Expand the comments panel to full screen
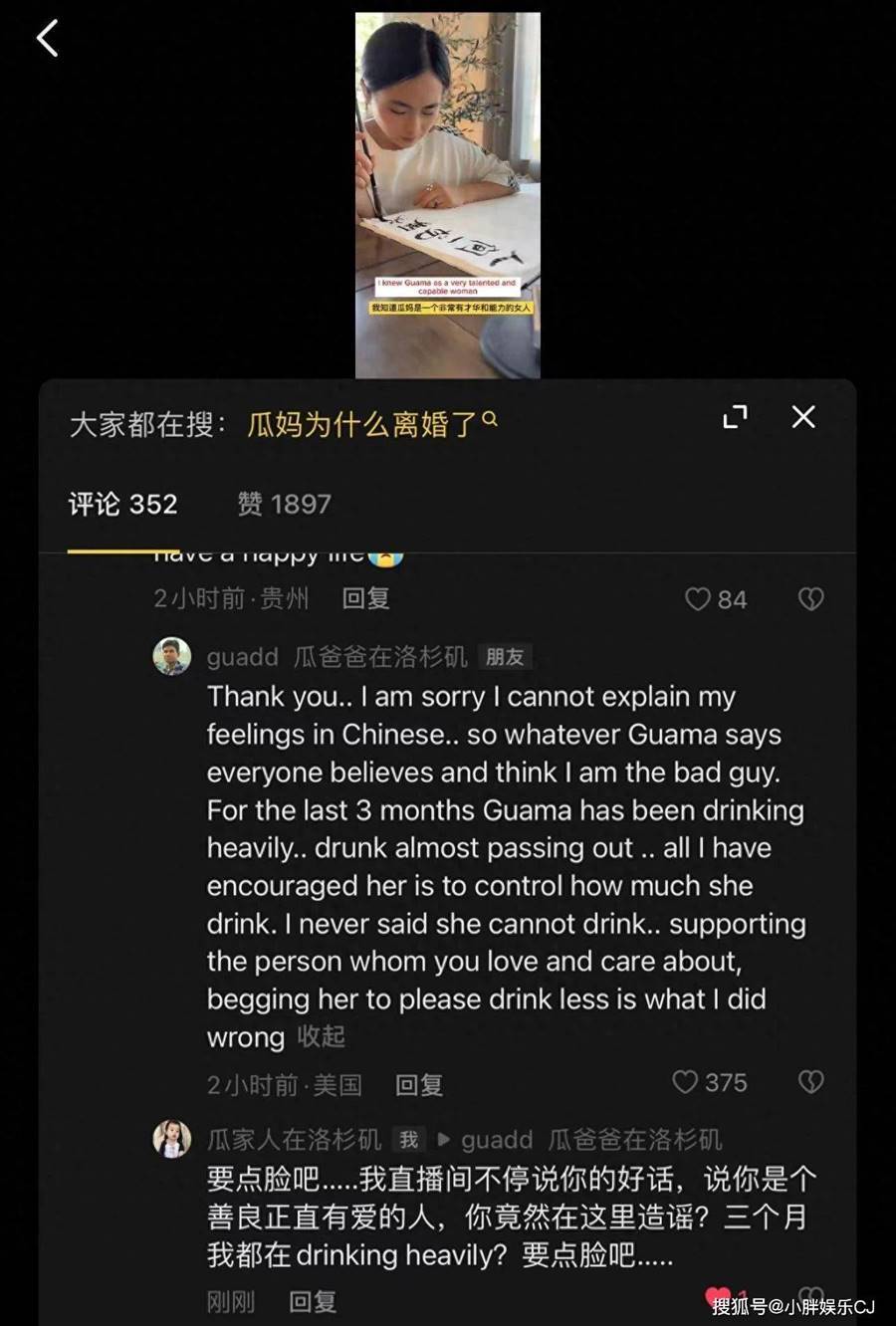 click(735, 417)
